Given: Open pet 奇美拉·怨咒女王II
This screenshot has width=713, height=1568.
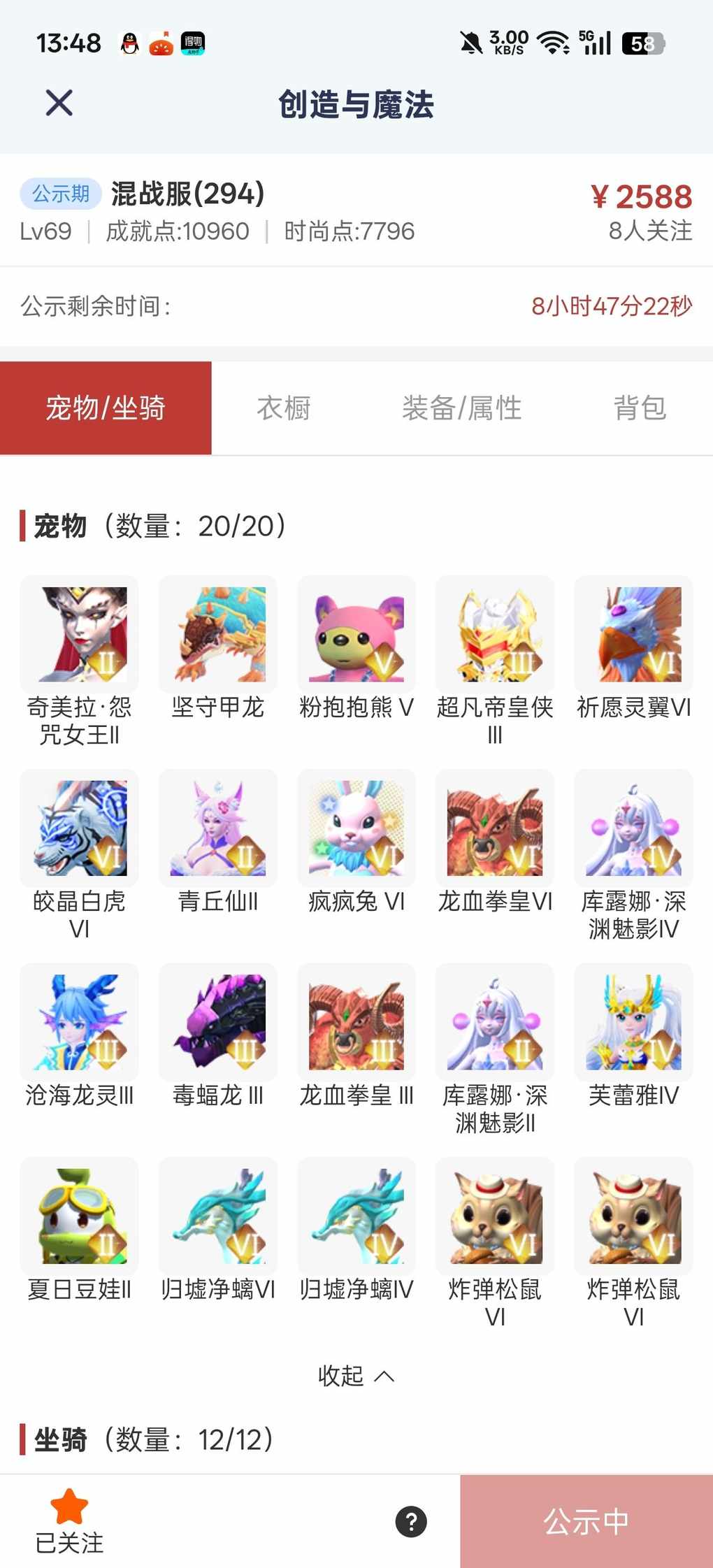Looking at the screenshot, I should pos(80,635).
